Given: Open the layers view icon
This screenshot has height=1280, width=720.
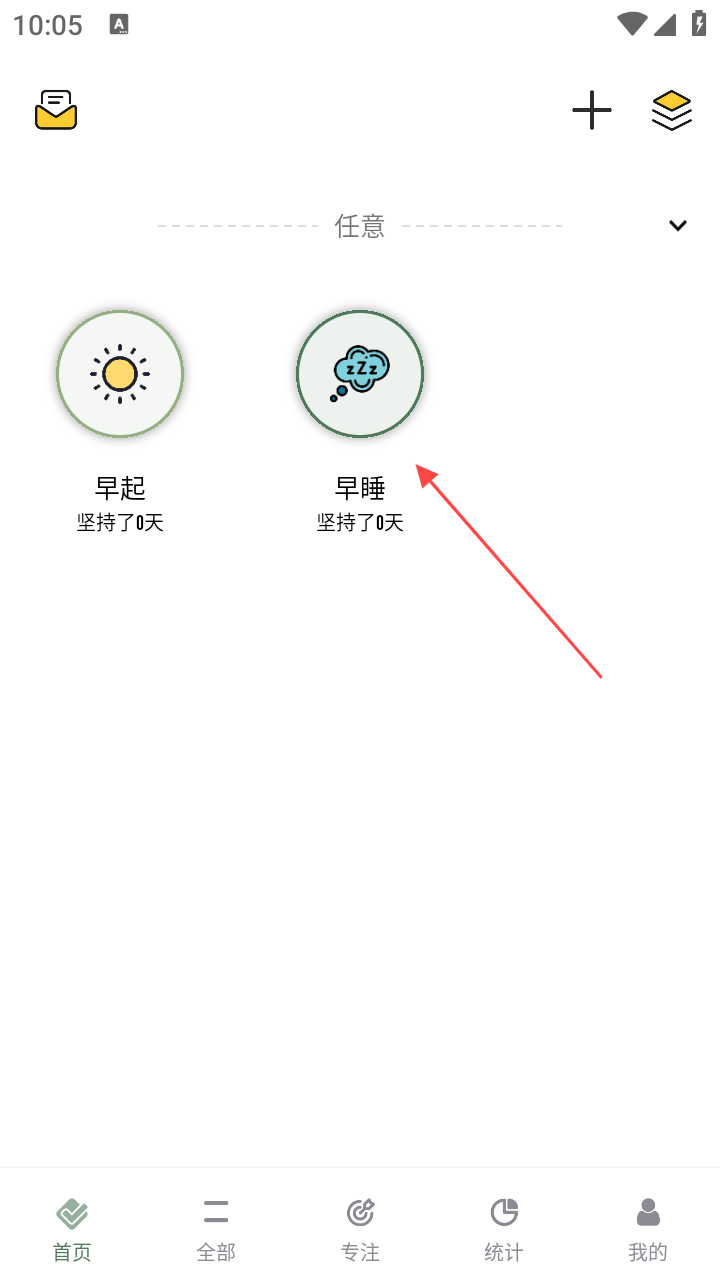Looking at the screenshot, I should [672, 110].
